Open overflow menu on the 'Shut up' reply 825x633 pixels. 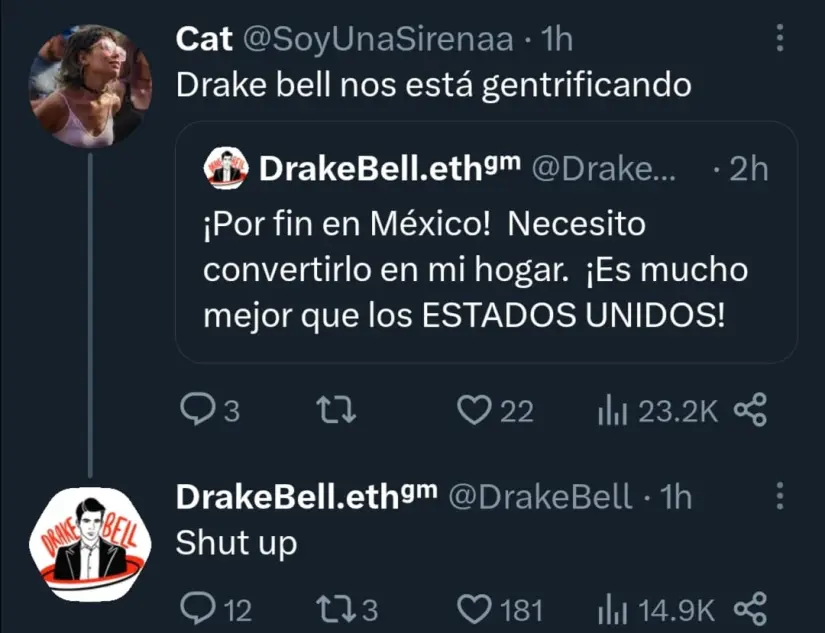tap(780, 497)
